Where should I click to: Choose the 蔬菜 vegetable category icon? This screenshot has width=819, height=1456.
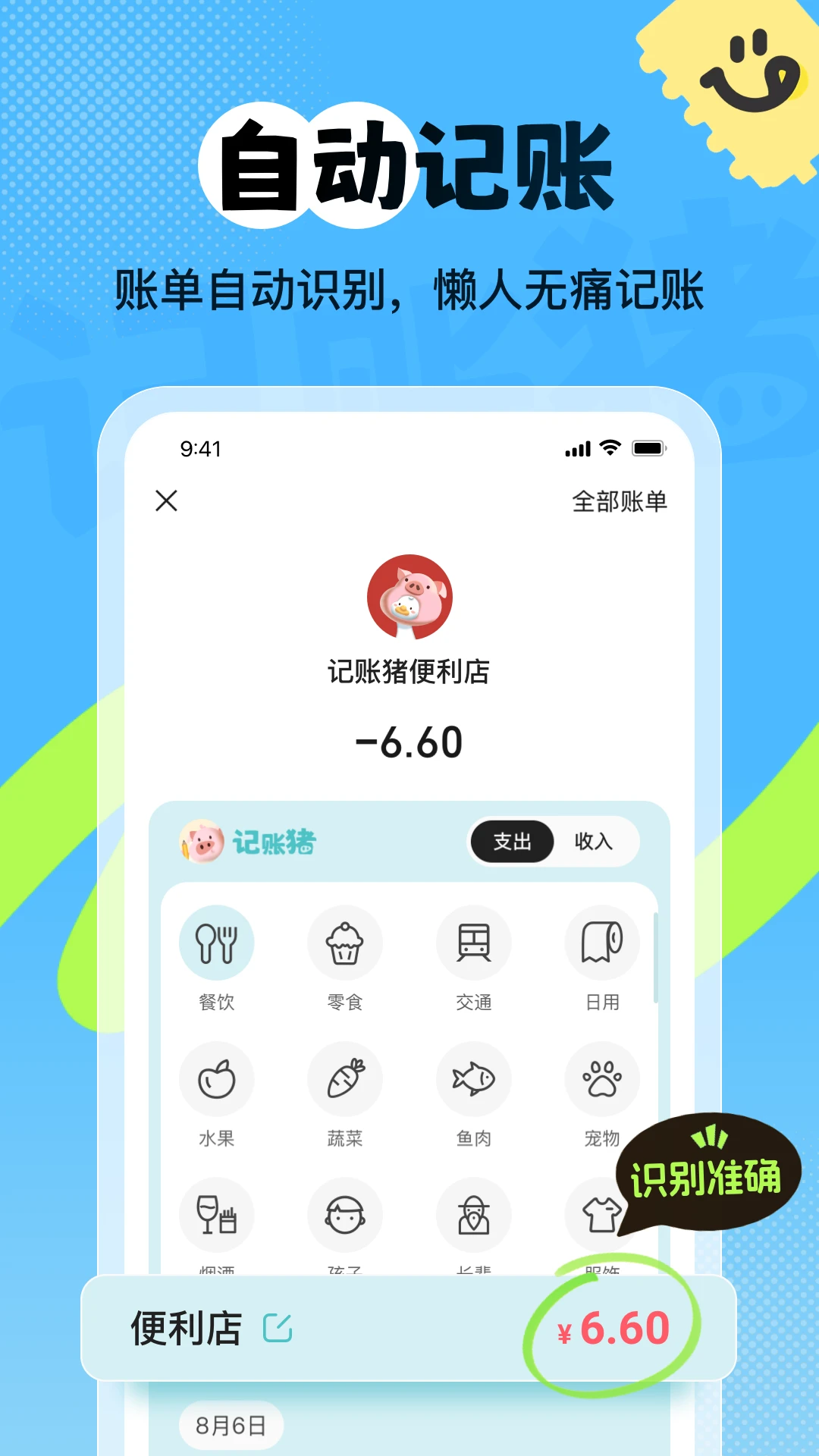tap(346, 1078)
